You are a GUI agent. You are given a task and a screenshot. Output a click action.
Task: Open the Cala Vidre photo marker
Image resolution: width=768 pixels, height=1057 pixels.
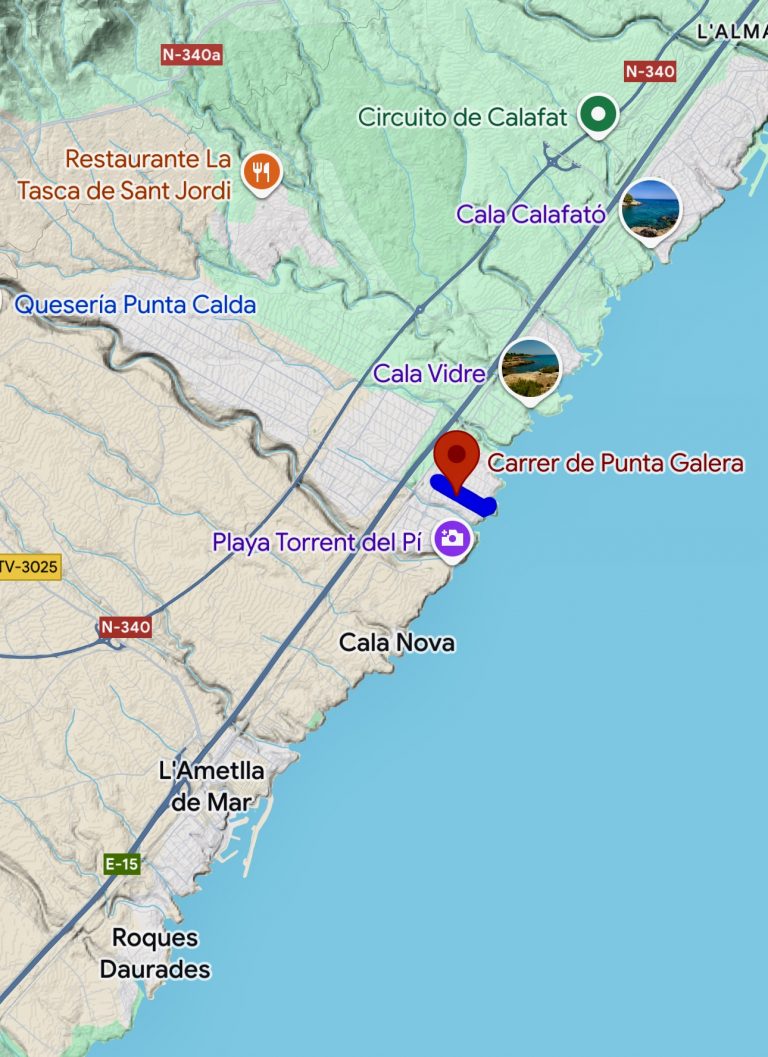pyautogui.click(x=530, y=368)
